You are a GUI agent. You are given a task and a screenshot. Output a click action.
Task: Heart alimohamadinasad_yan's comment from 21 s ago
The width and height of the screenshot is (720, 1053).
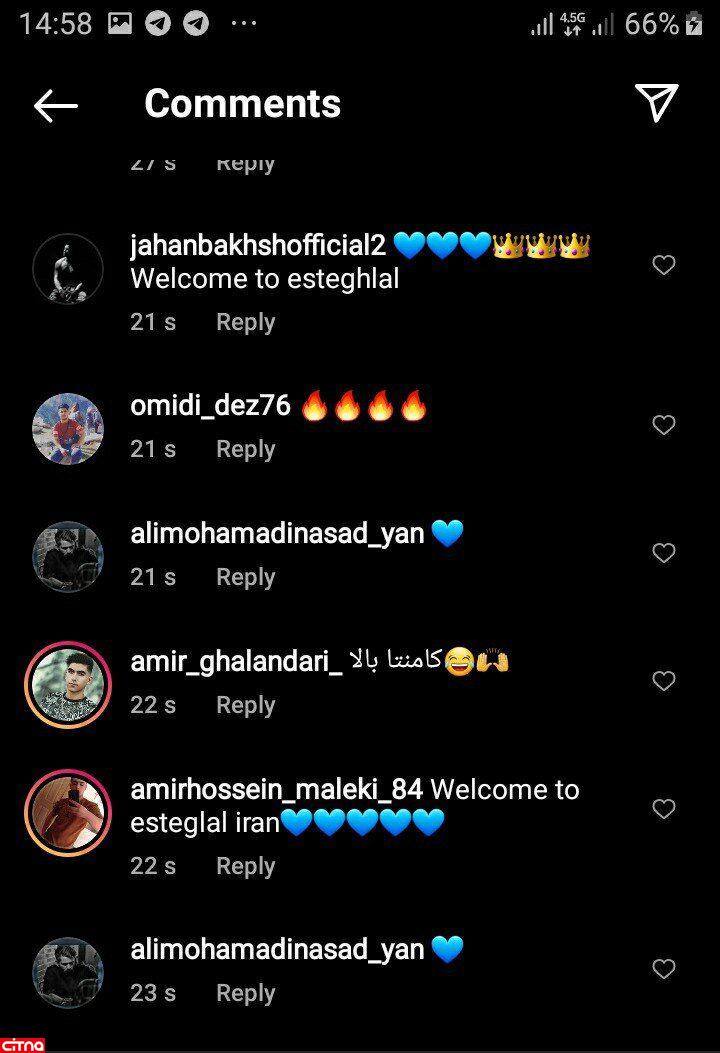click(x=664, y=553)
